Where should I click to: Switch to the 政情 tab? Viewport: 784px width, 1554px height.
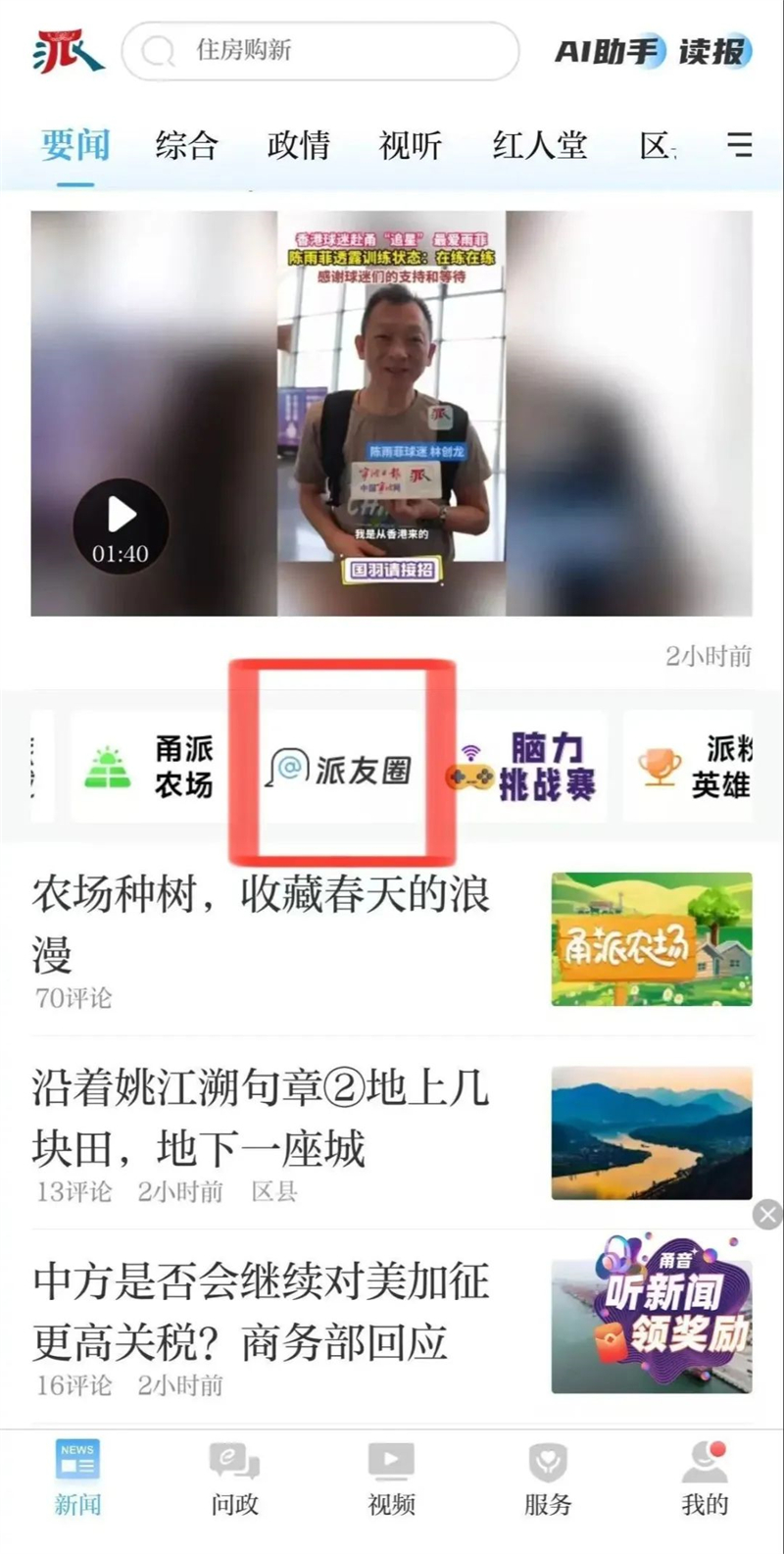(298, 146)
